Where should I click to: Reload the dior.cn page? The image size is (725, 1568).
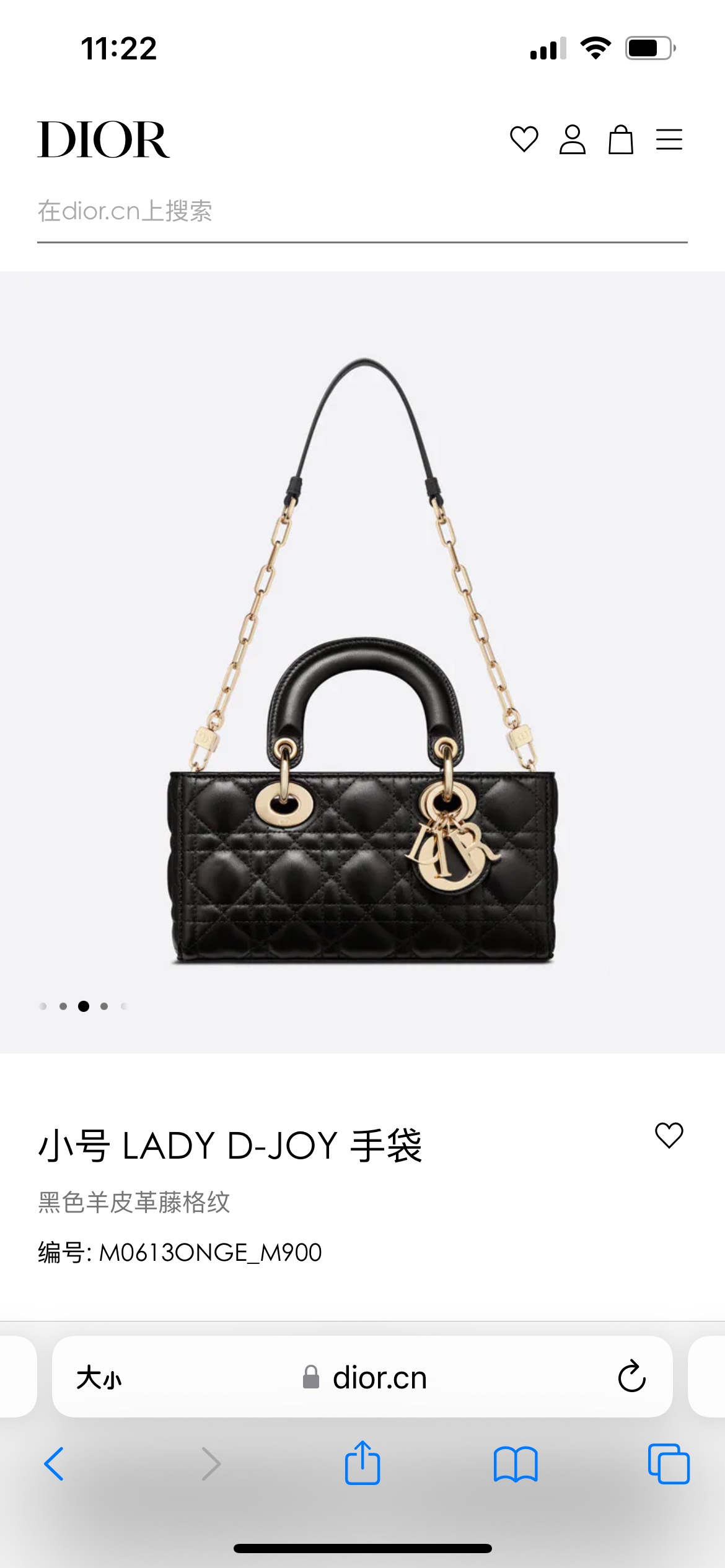pyautogui.click(x=631, y=1377)
